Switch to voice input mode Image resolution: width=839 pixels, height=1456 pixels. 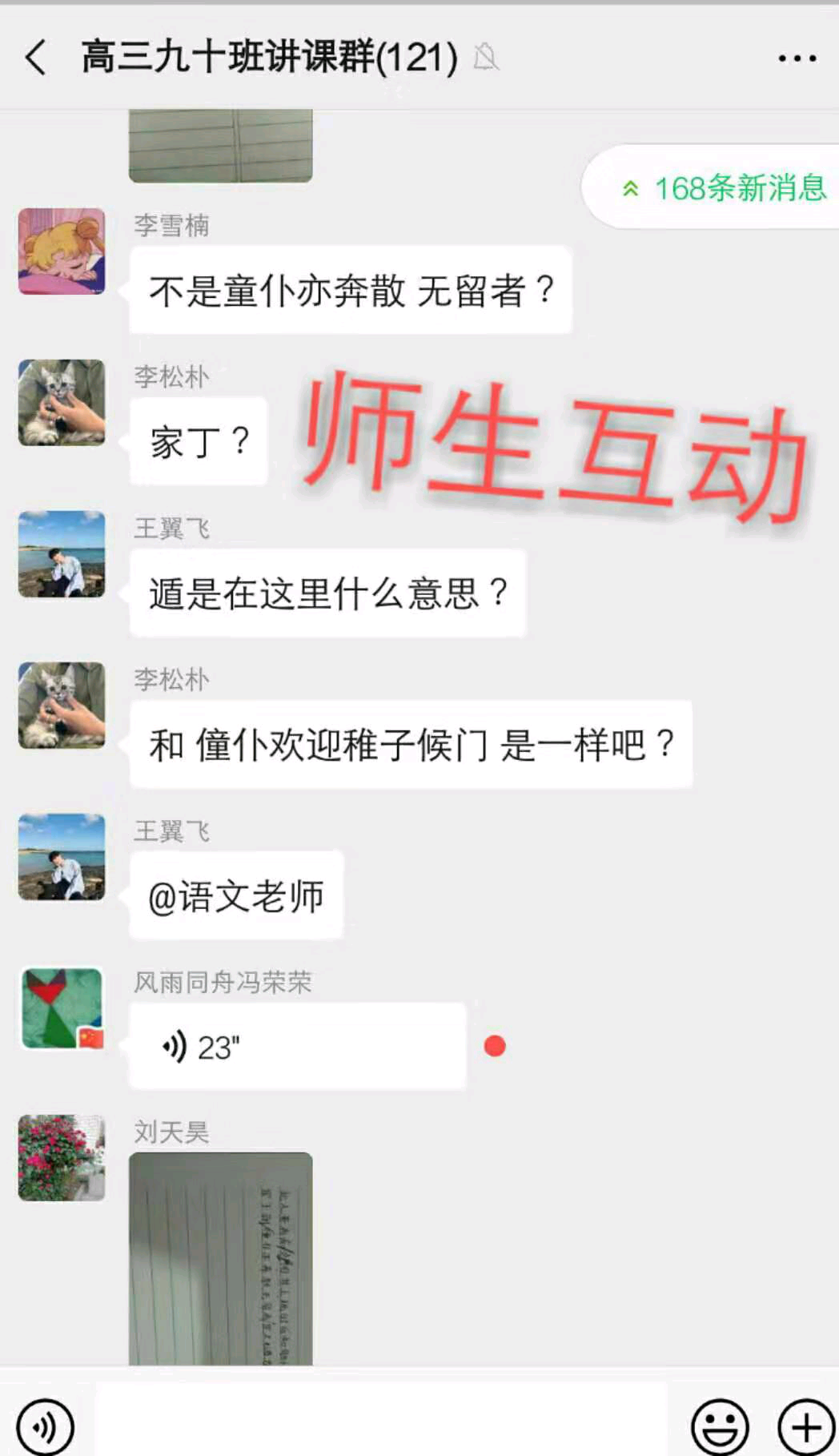pos(45,1426)
